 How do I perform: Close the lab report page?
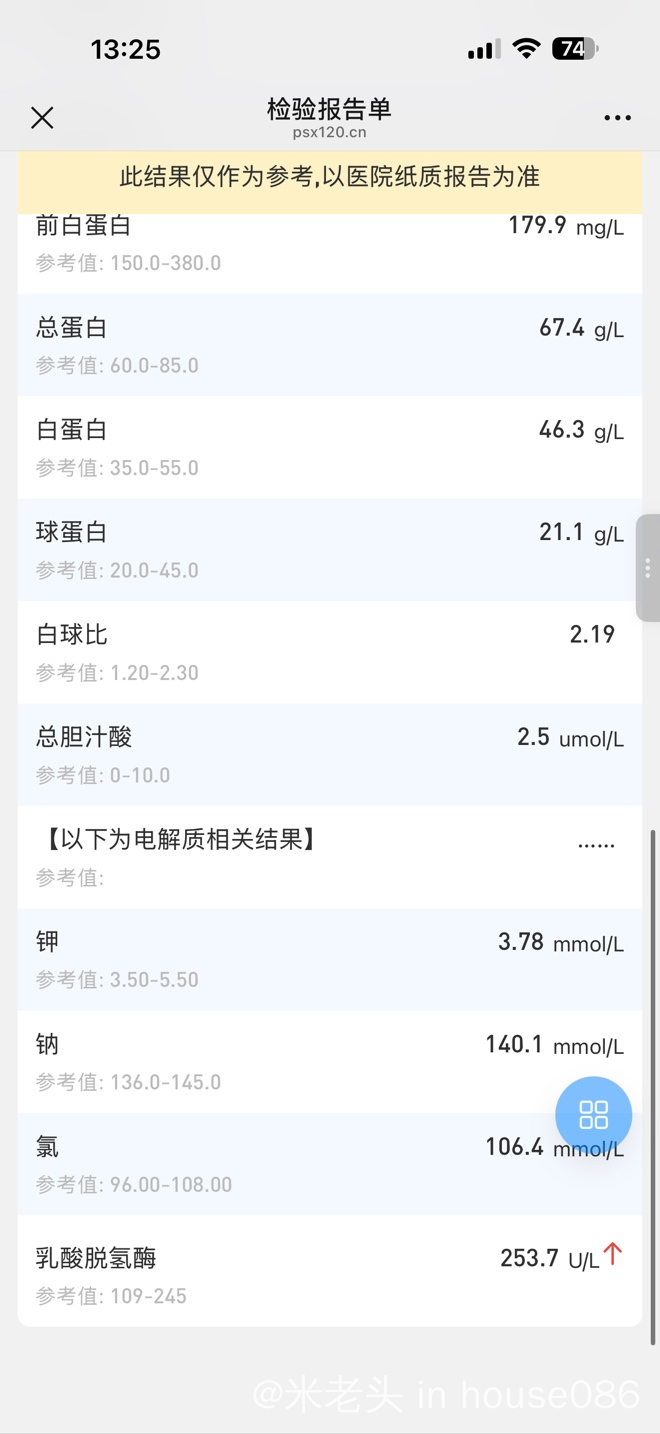[42, 118]
